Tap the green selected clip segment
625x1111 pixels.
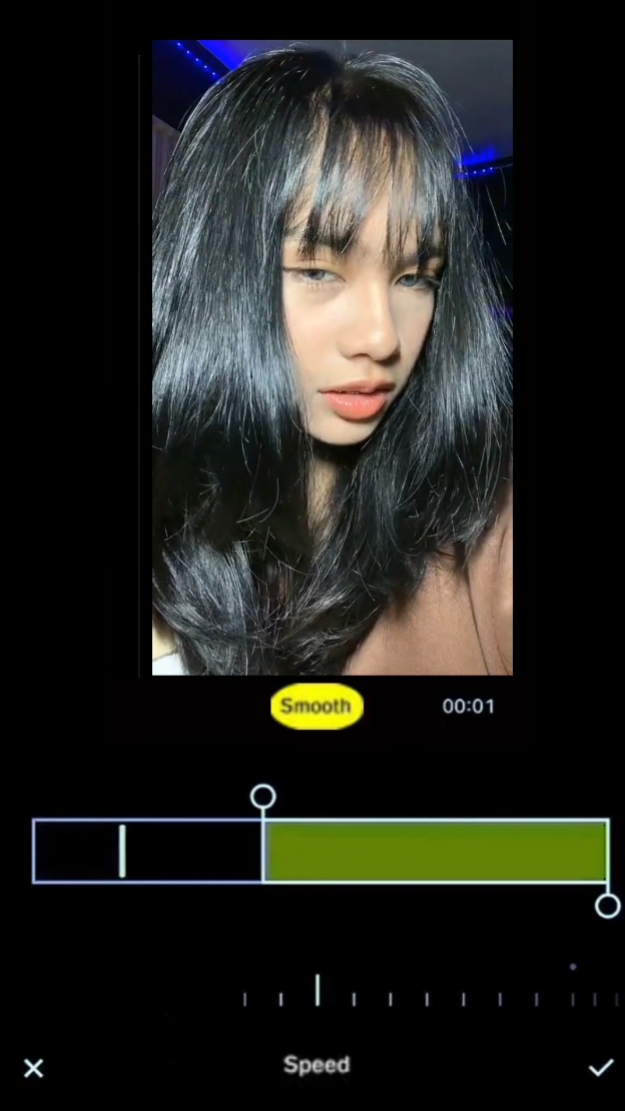coord(436,851)
